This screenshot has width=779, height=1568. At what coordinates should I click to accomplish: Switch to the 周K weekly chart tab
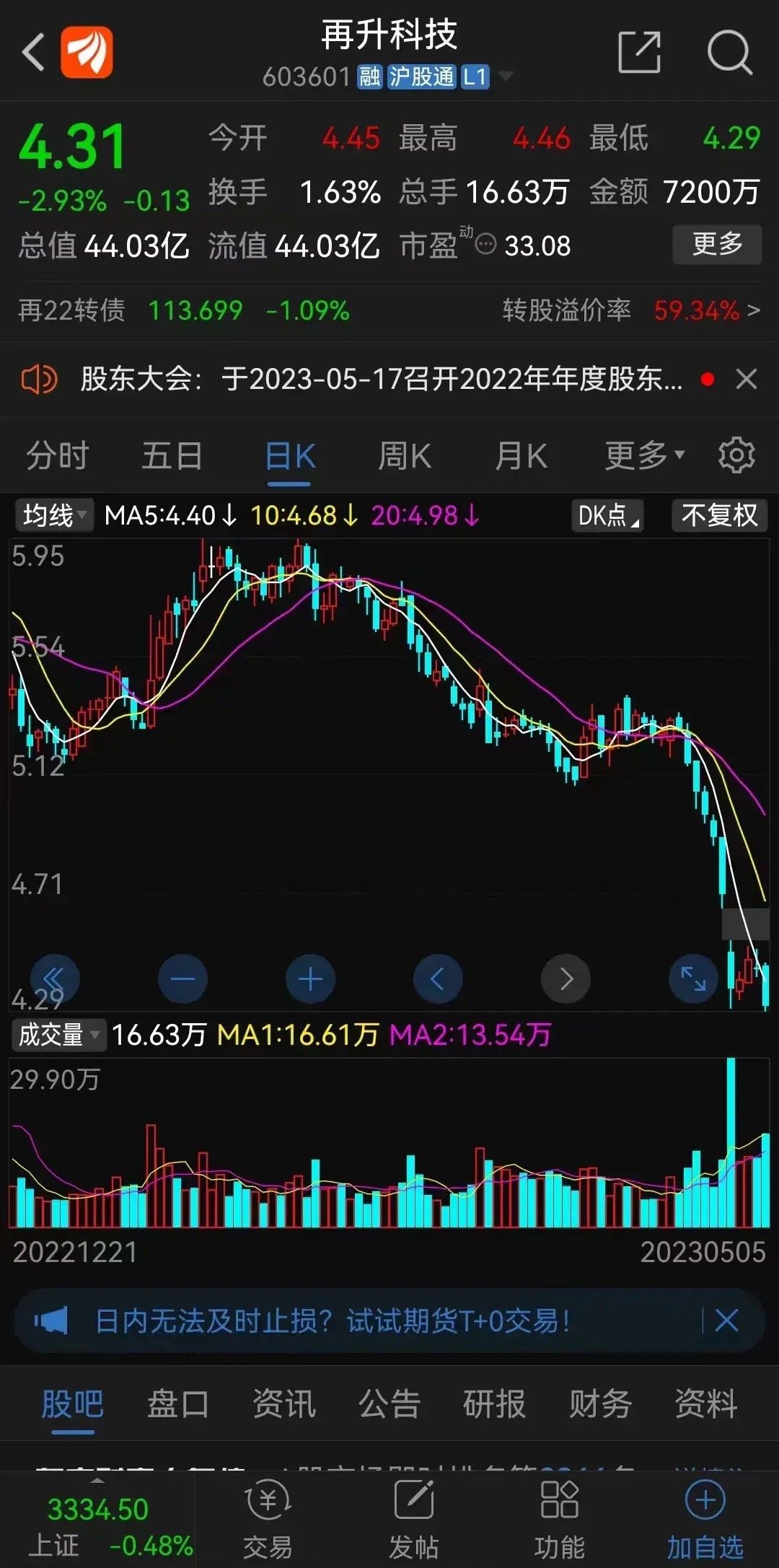point(405,455)
